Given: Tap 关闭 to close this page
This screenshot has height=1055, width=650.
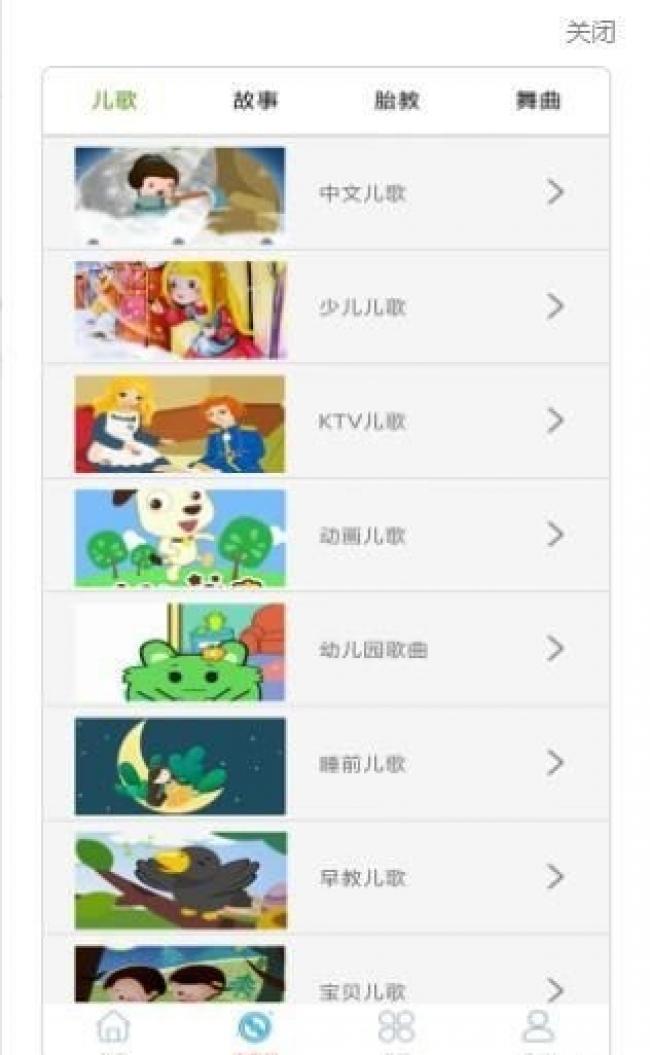Looking at the screenshot, I should point(590,33).
